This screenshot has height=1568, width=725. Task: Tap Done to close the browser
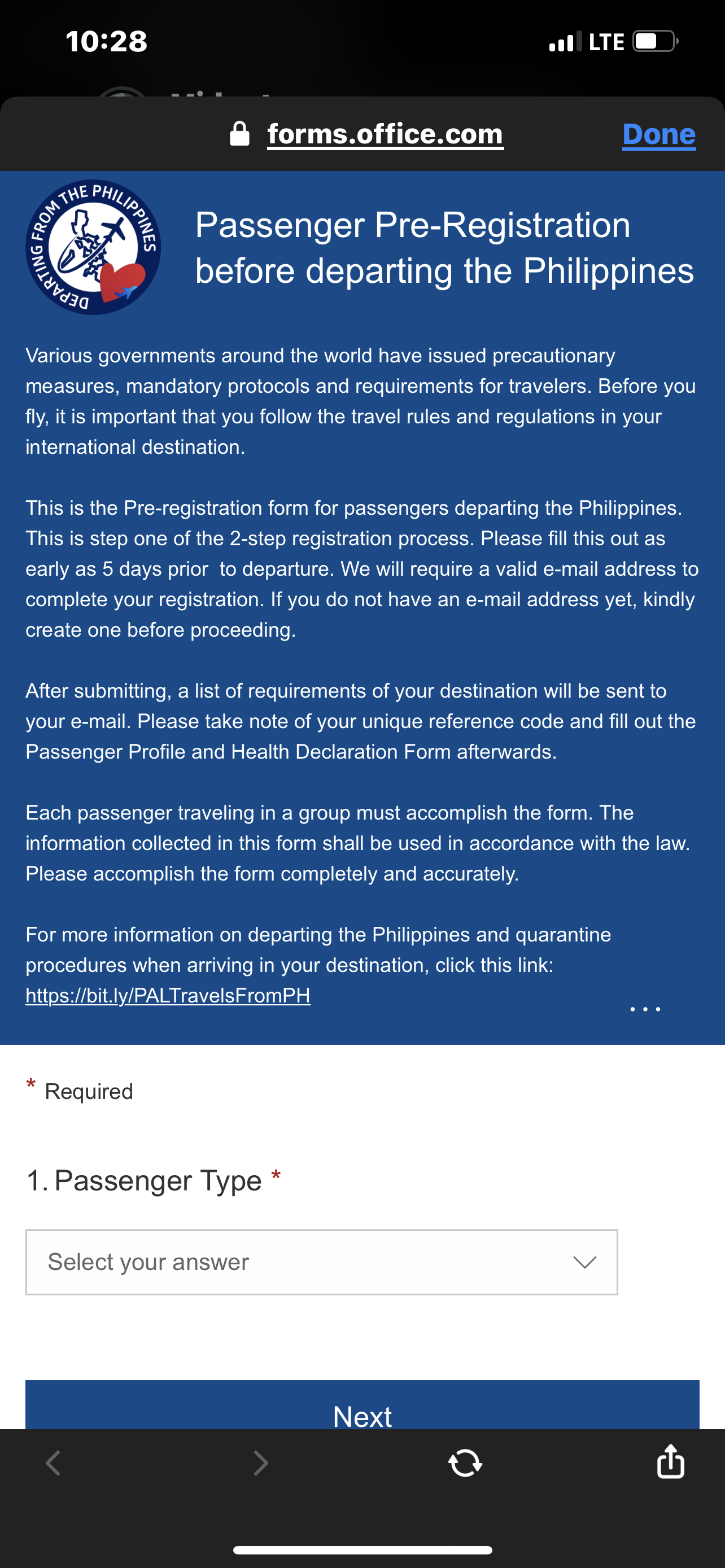[658, 134]
